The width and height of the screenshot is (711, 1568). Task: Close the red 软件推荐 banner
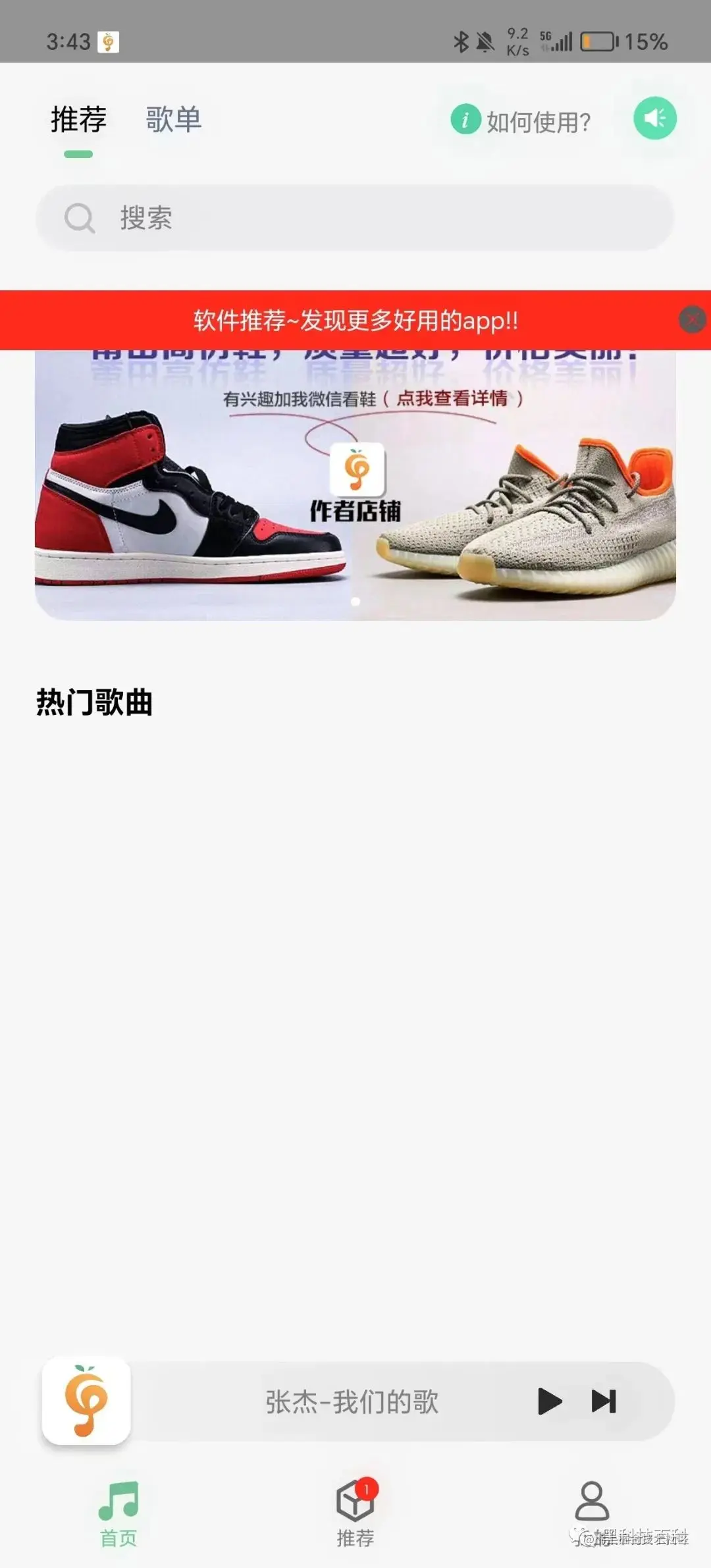click(x=692, y=320)
